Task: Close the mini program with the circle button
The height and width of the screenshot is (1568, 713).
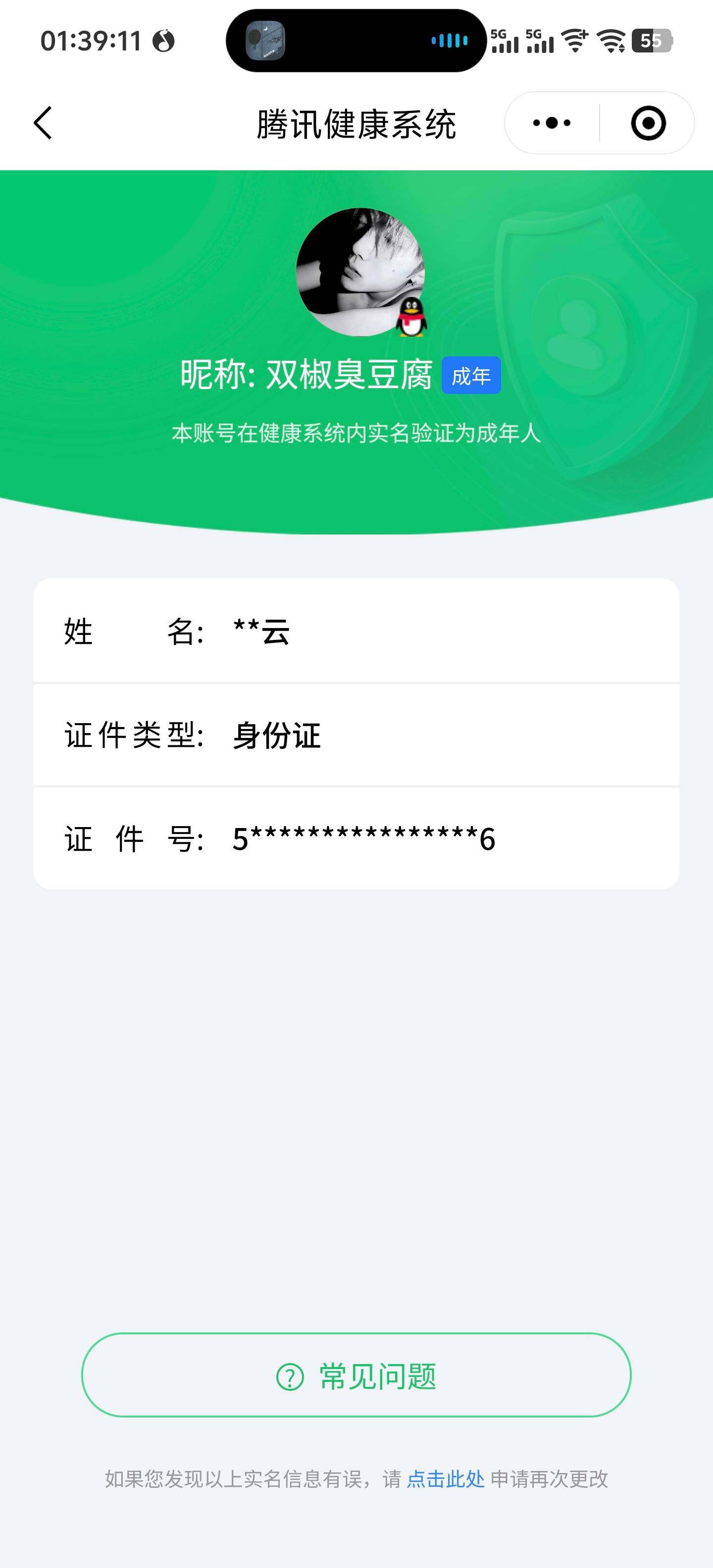Action: [x=648, y=123]
